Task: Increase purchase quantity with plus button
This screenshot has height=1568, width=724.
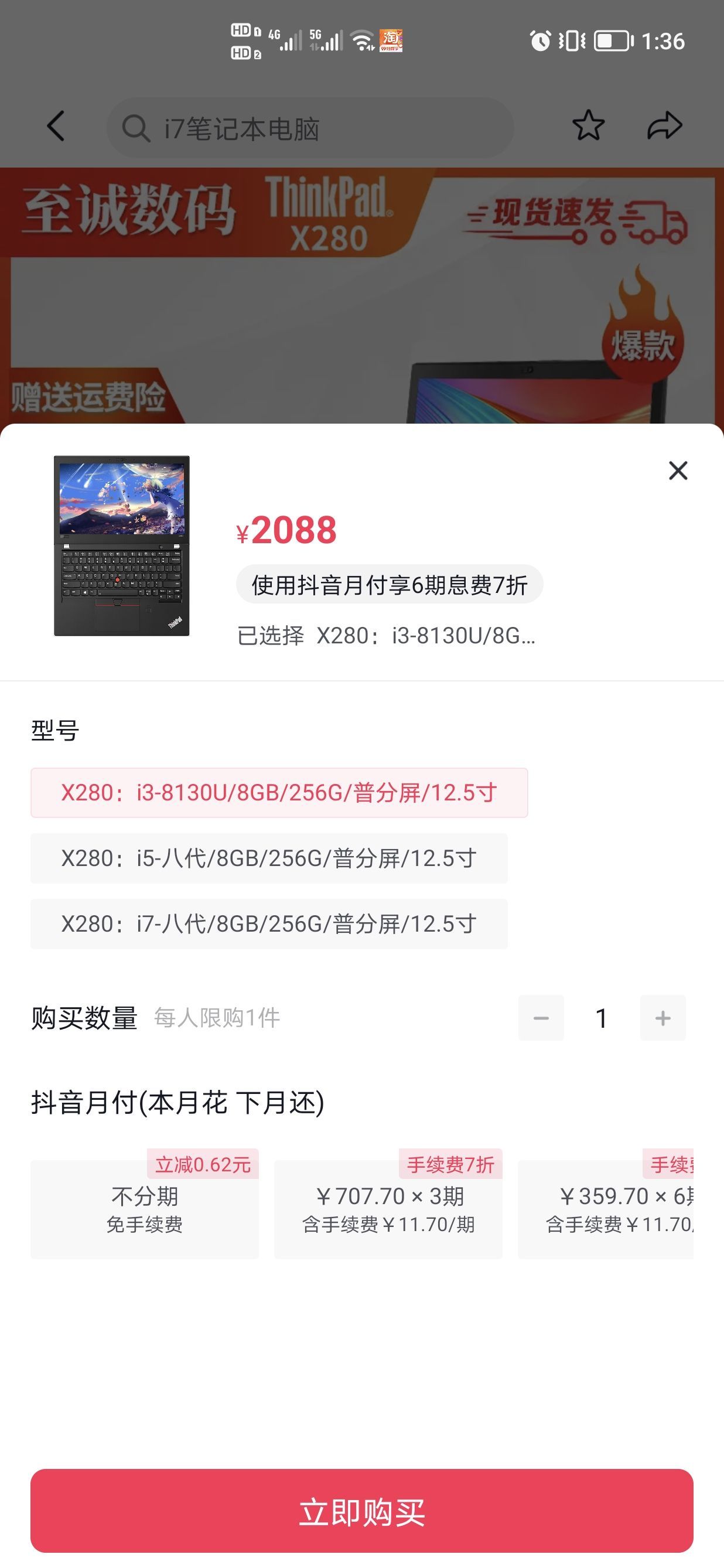Action: click(662, 1018)
